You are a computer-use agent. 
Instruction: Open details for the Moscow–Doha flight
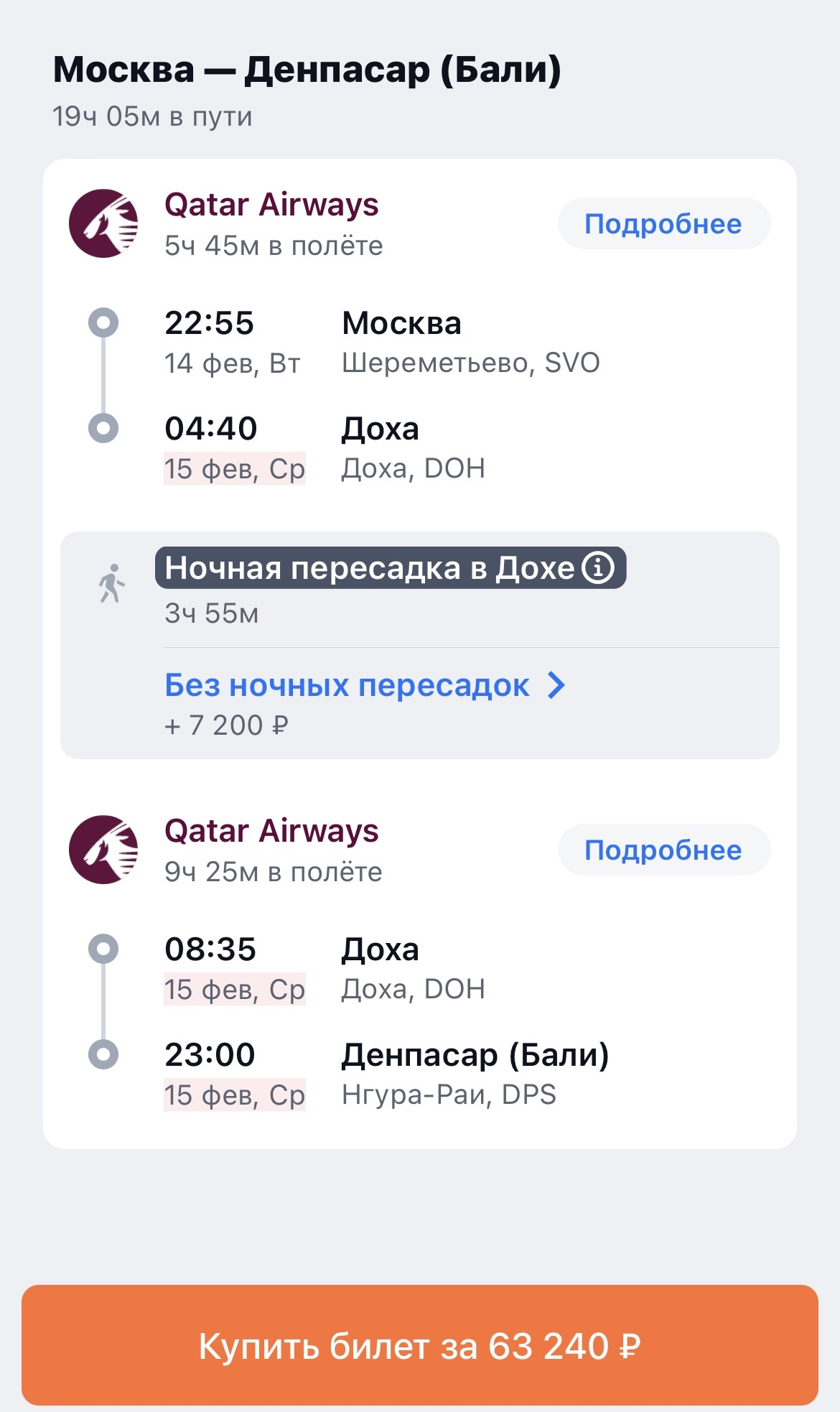[x=663, y=224]
